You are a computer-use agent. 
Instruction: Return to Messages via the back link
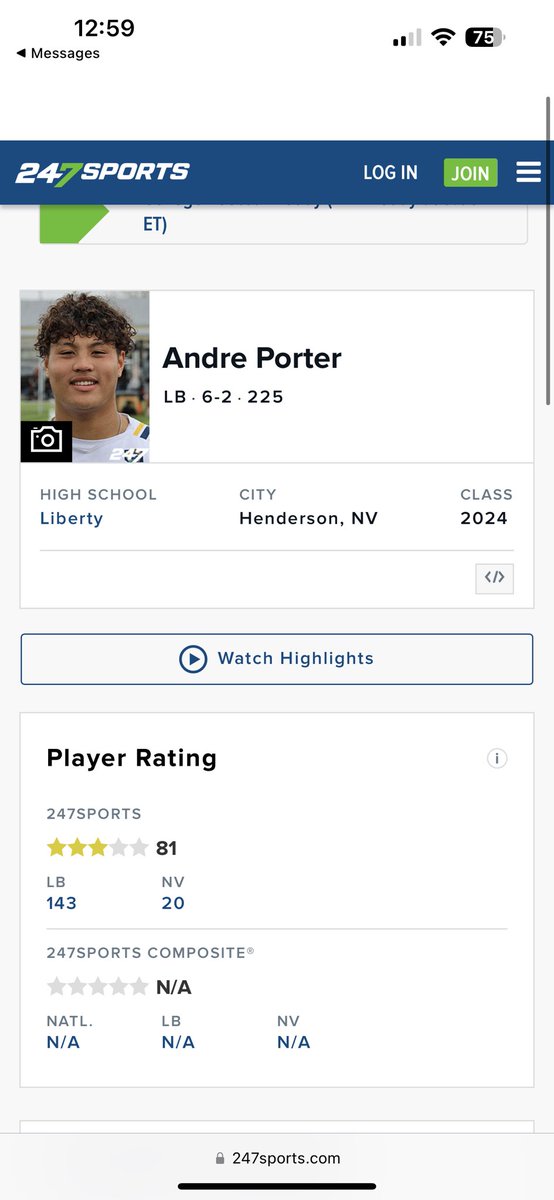pyautogui.click(x=58, y=53)
